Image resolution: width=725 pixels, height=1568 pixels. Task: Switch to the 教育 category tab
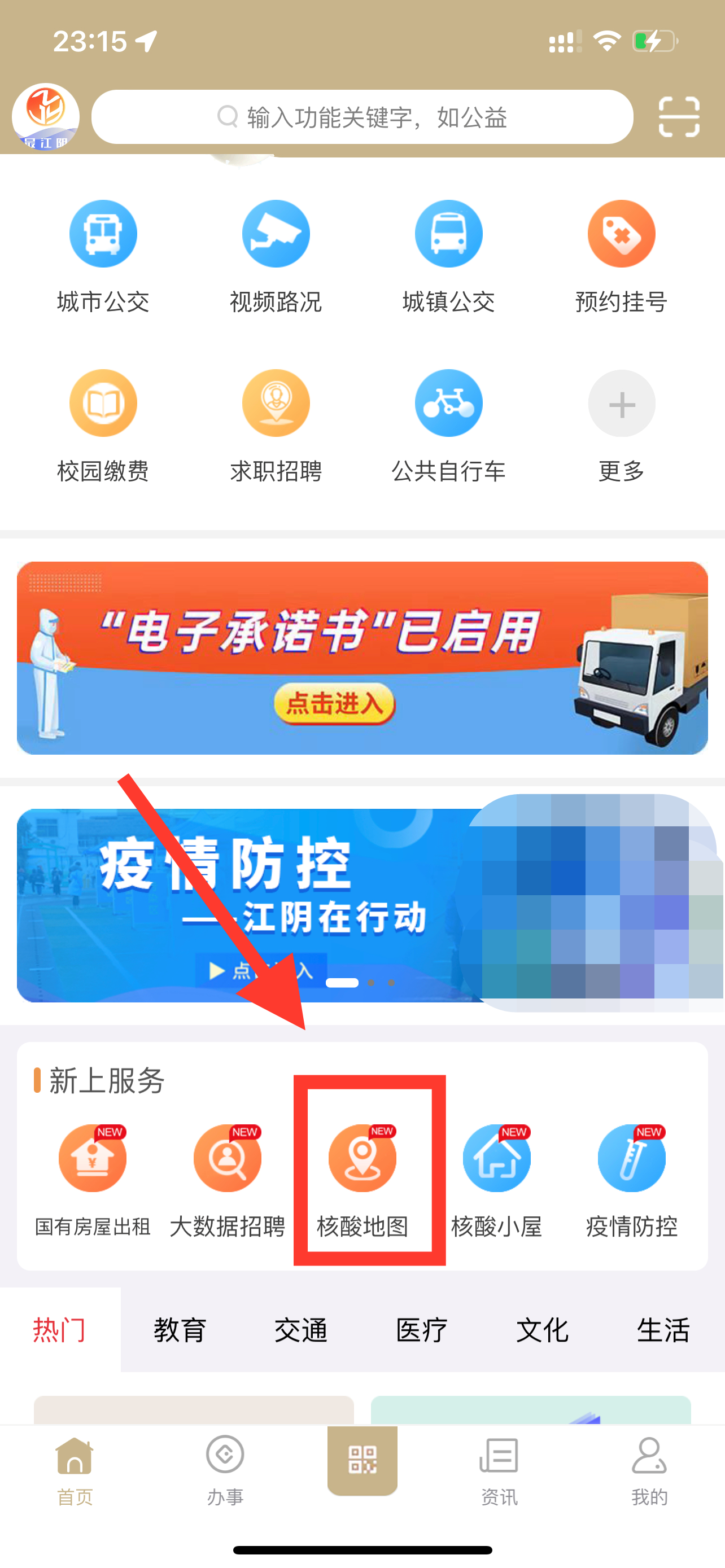coord(180,1329)
